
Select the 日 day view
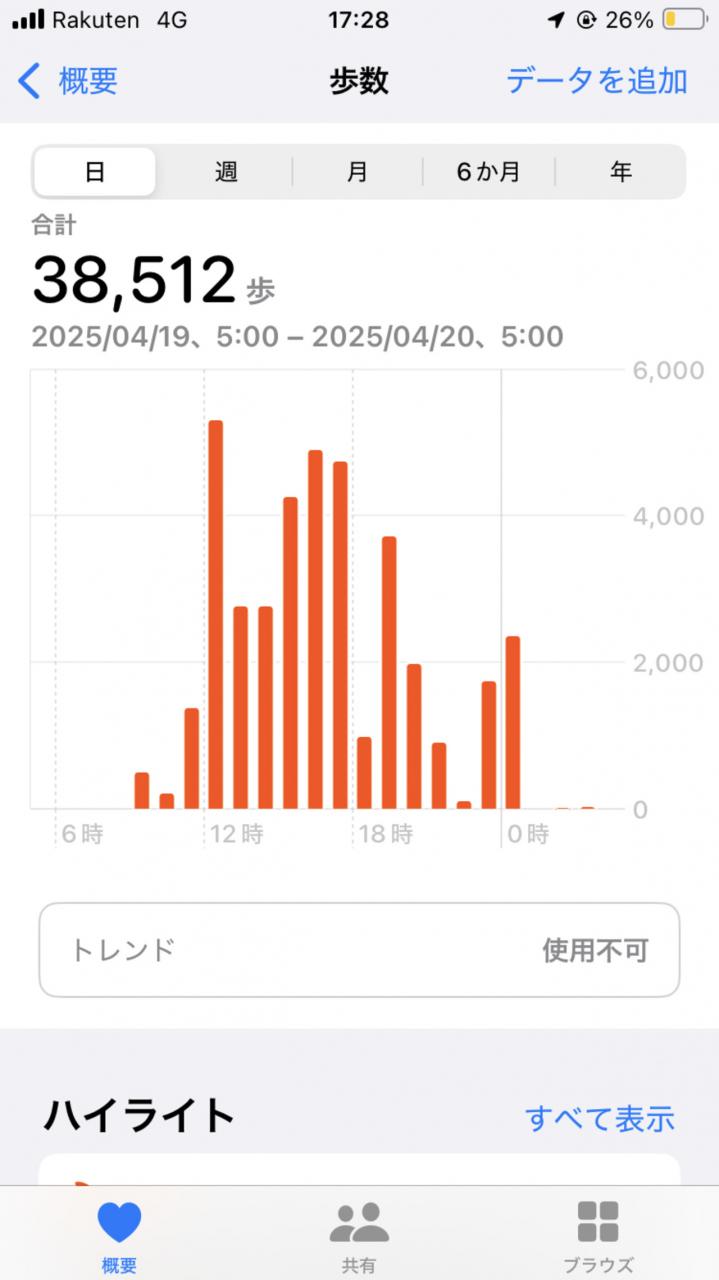pos(95,172)
